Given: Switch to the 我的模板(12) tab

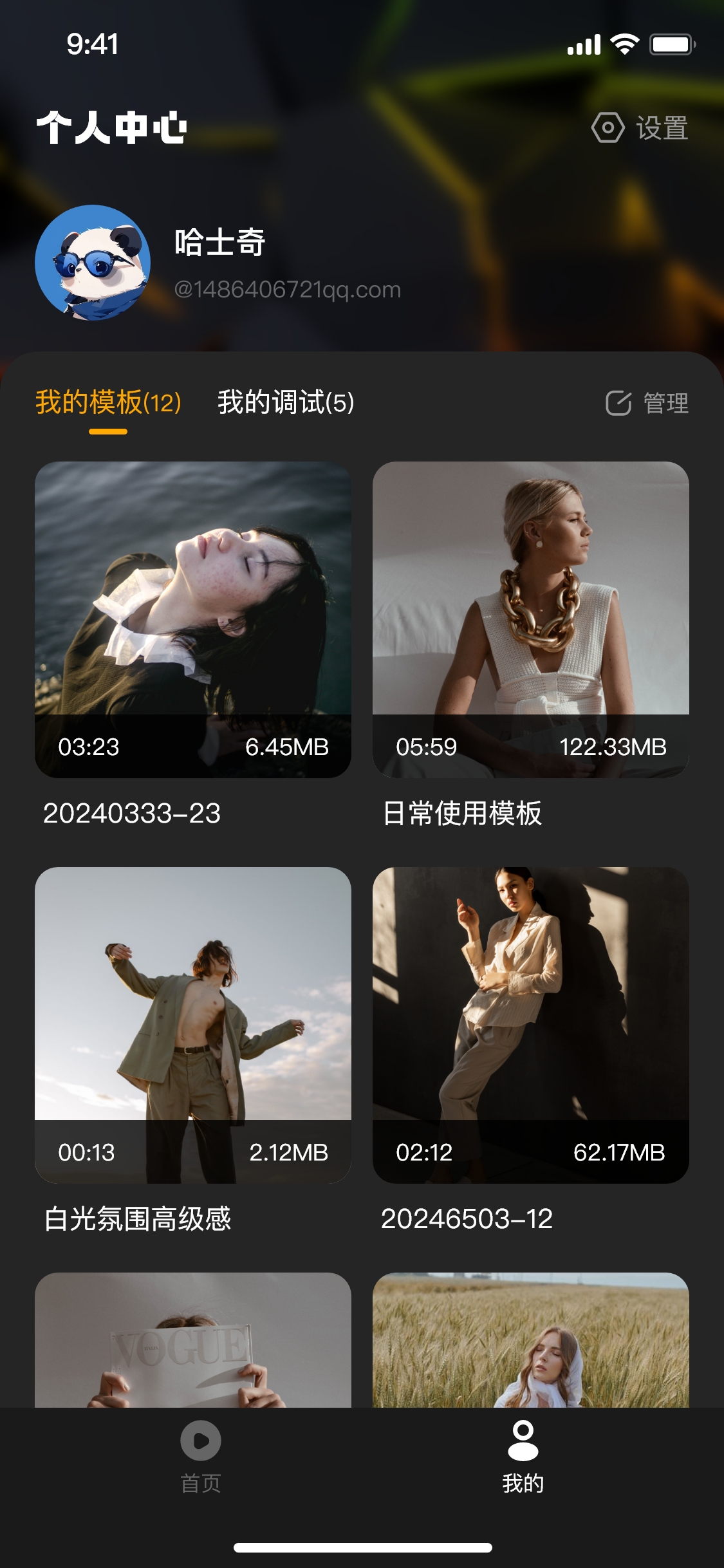Looking at the screenshot, I should [x=108, y=403].
